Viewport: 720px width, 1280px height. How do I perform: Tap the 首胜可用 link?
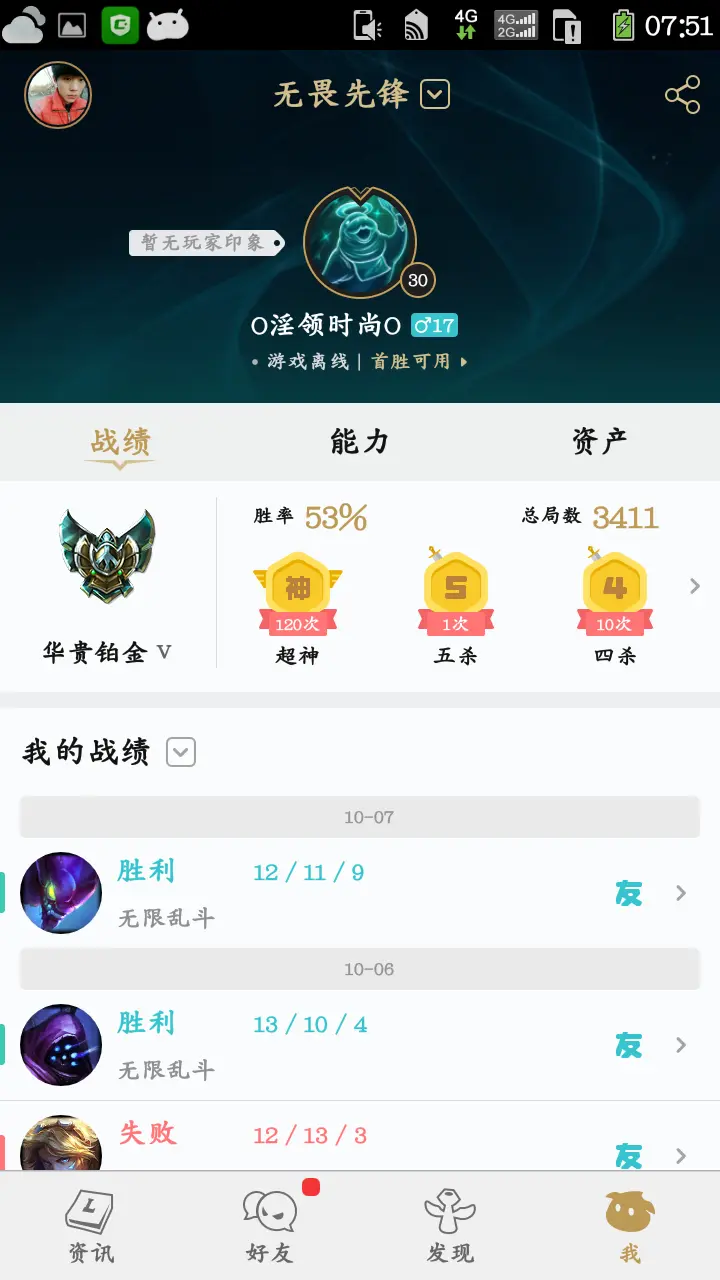[418, 361]
